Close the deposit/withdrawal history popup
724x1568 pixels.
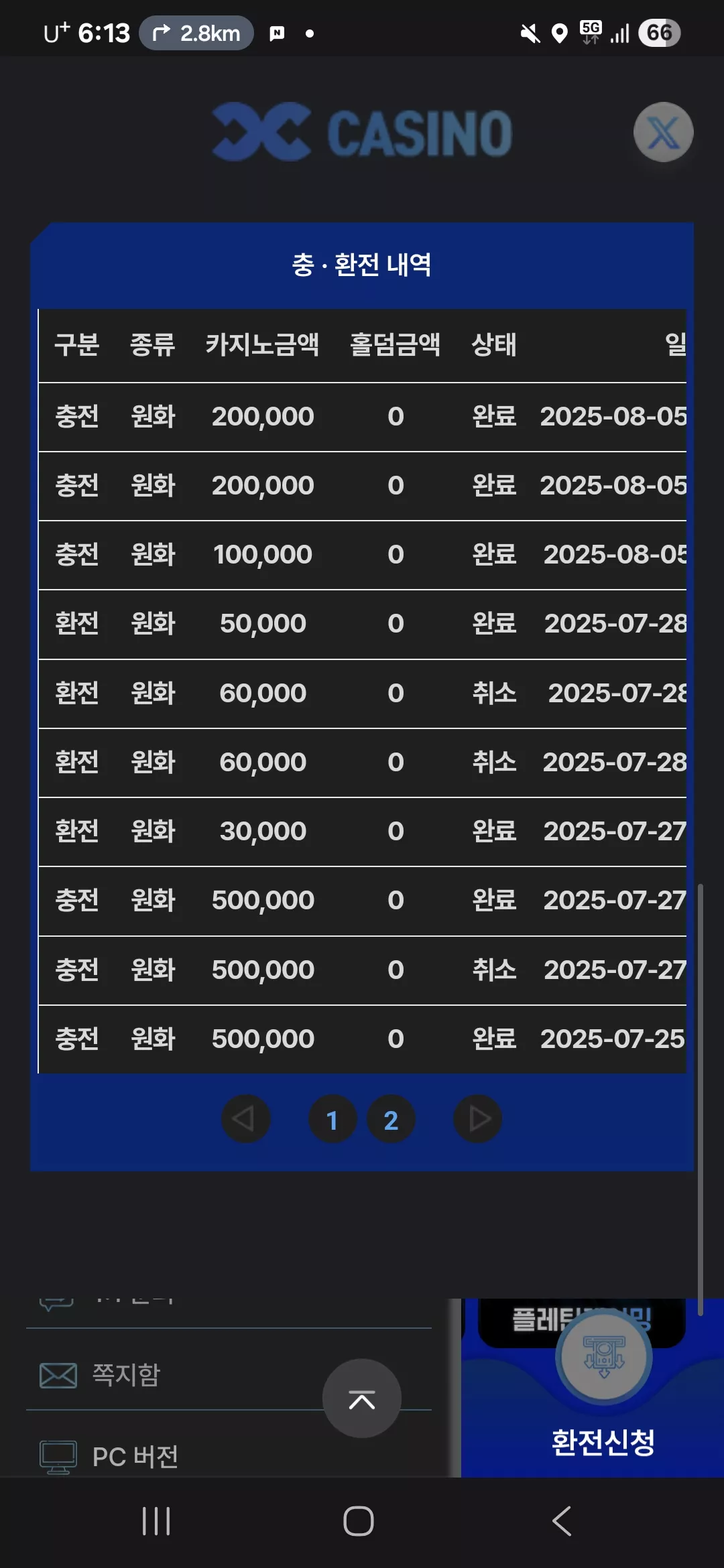coord(663,132)
